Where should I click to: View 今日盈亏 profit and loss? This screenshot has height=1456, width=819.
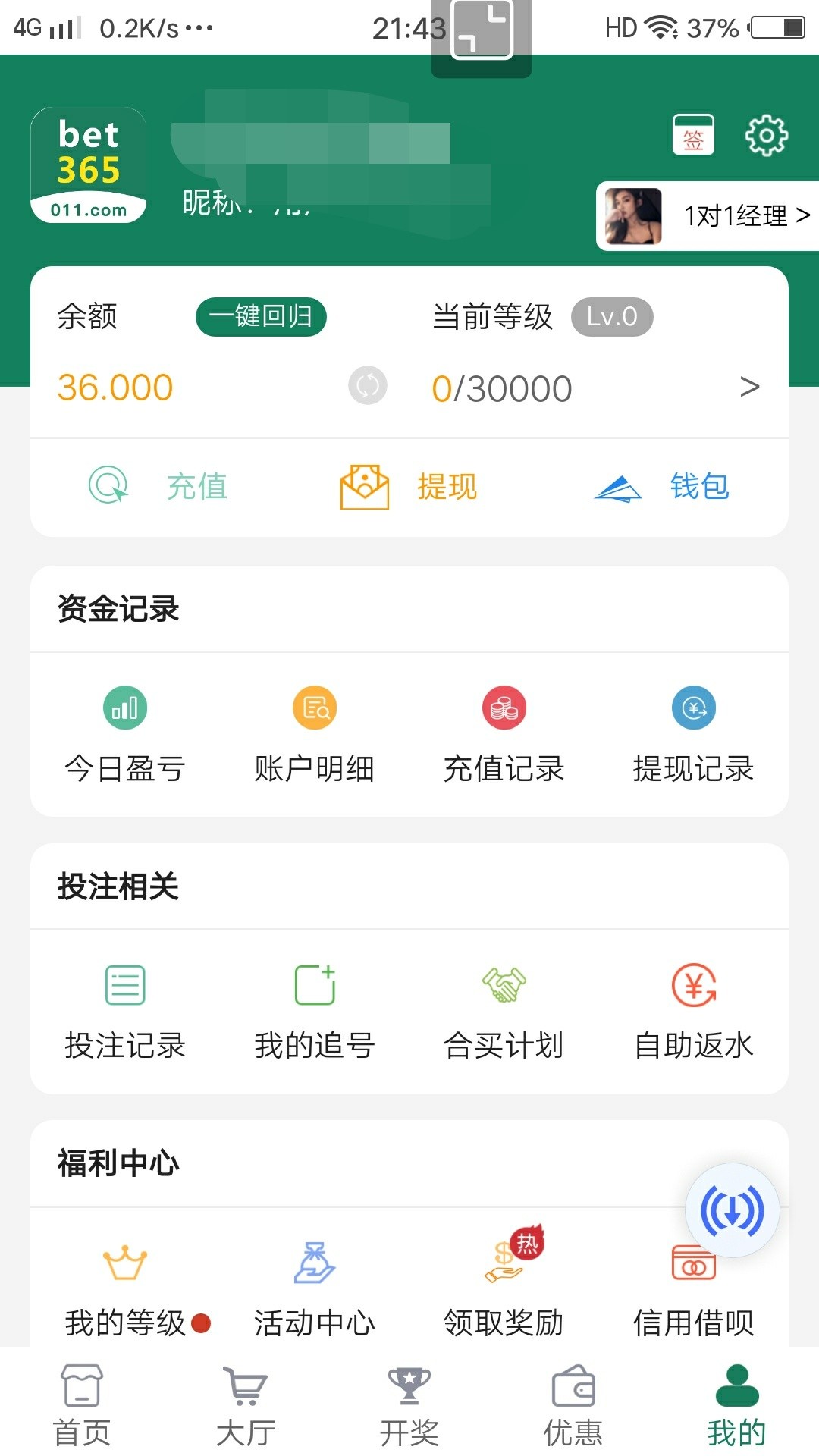[x=125, y=733]
